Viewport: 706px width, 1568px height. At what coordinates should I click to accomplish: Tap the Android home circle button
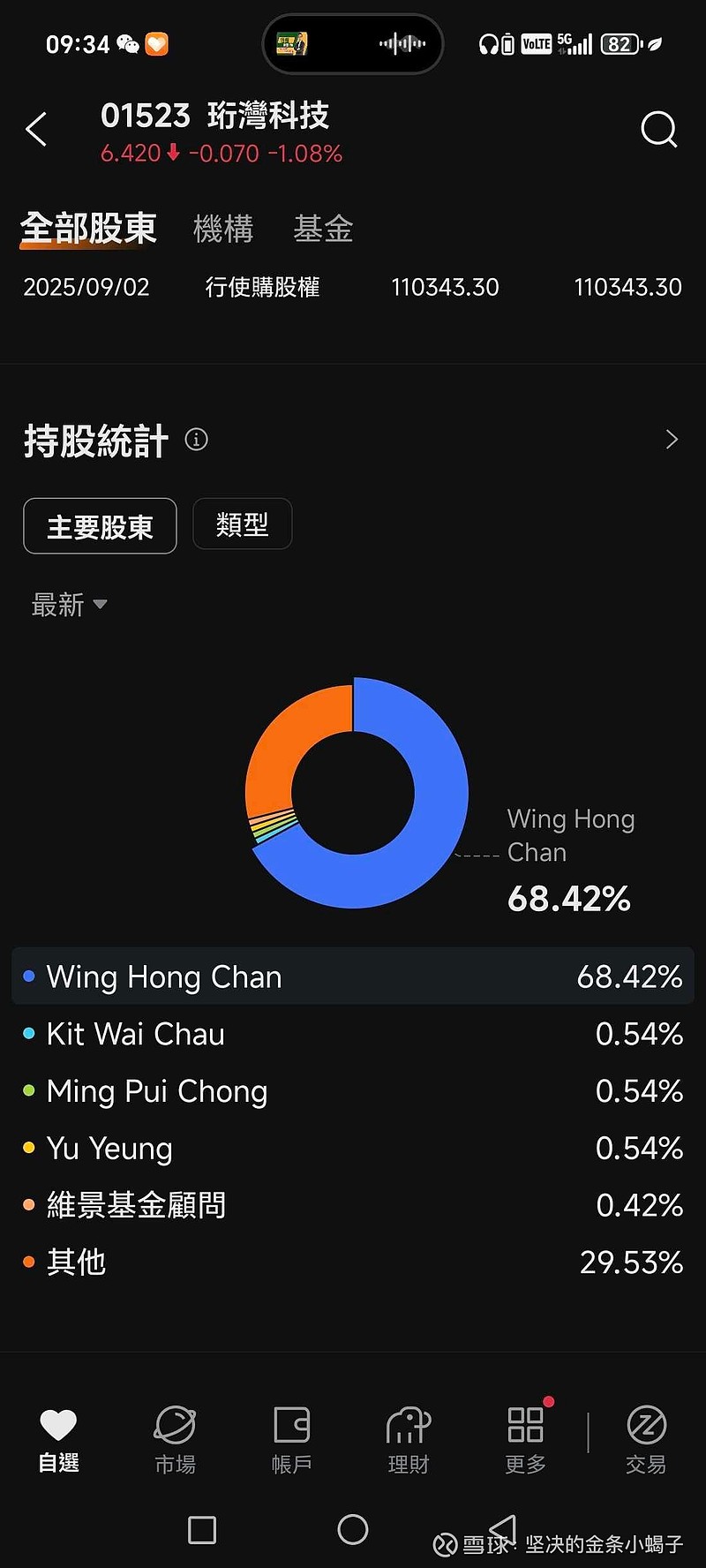tap(353, 1531)
